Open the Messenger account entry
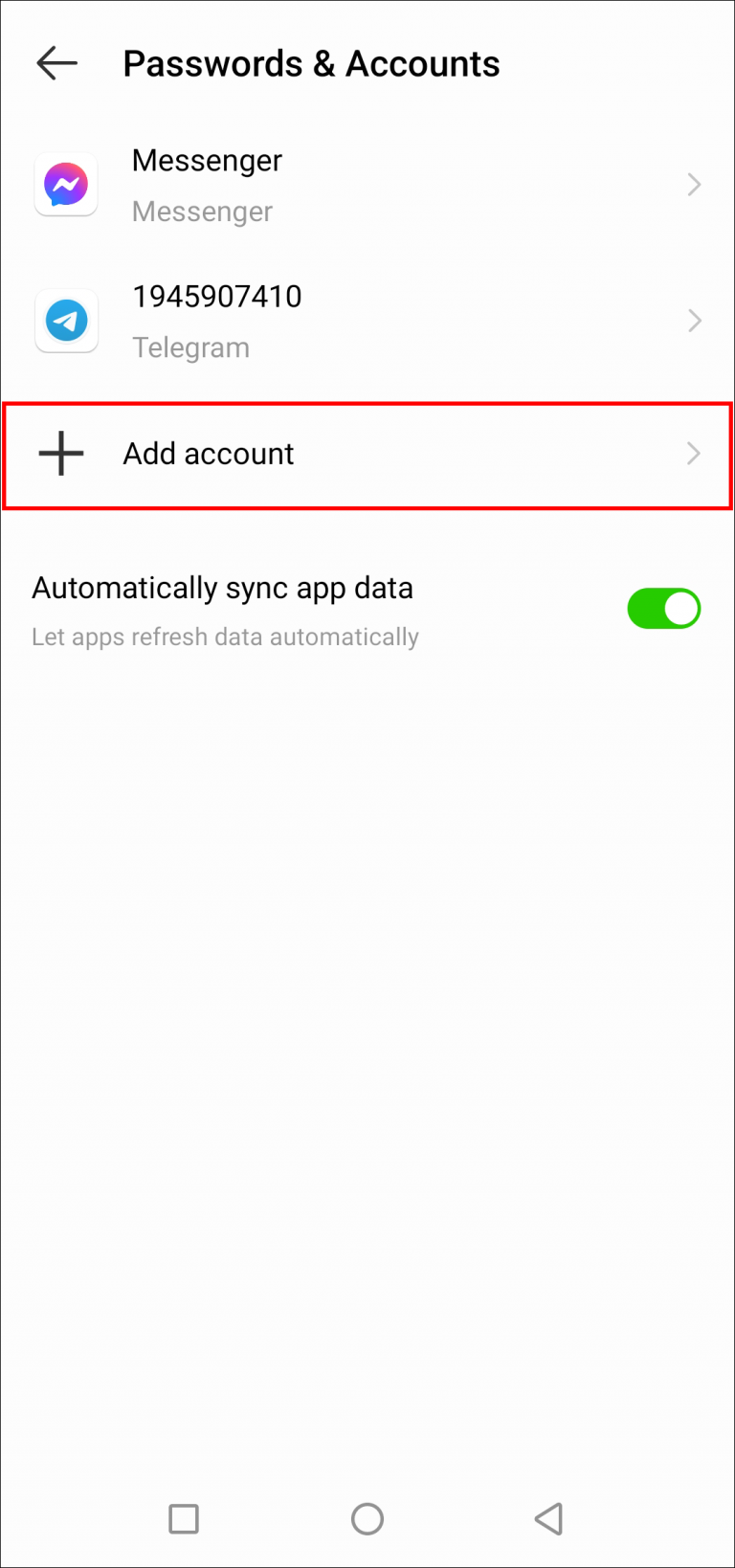The width and height of the screenshot is (735, 1568). click(x=287, y=184)
